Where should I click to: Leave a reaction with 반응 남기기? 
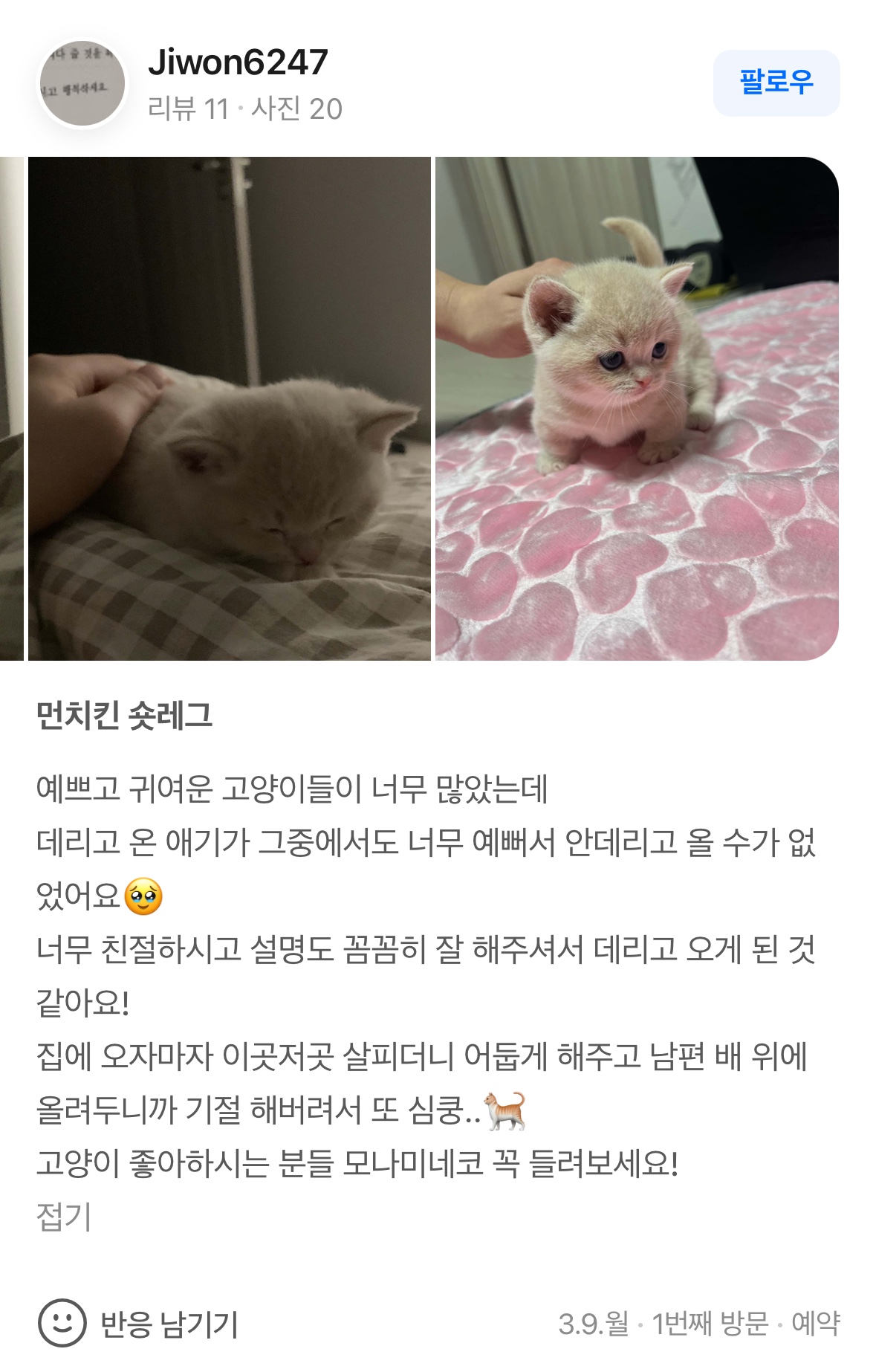point(139,1323)
